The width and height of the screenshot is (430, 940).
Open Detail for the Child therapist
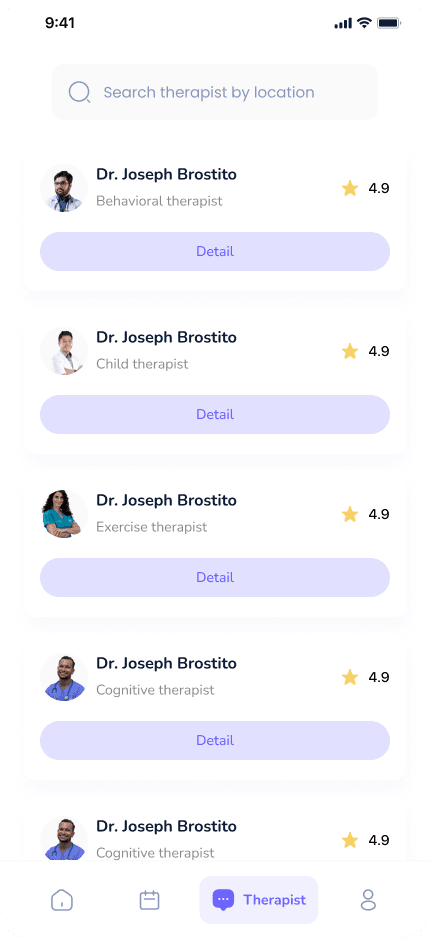tap(215, 414)
